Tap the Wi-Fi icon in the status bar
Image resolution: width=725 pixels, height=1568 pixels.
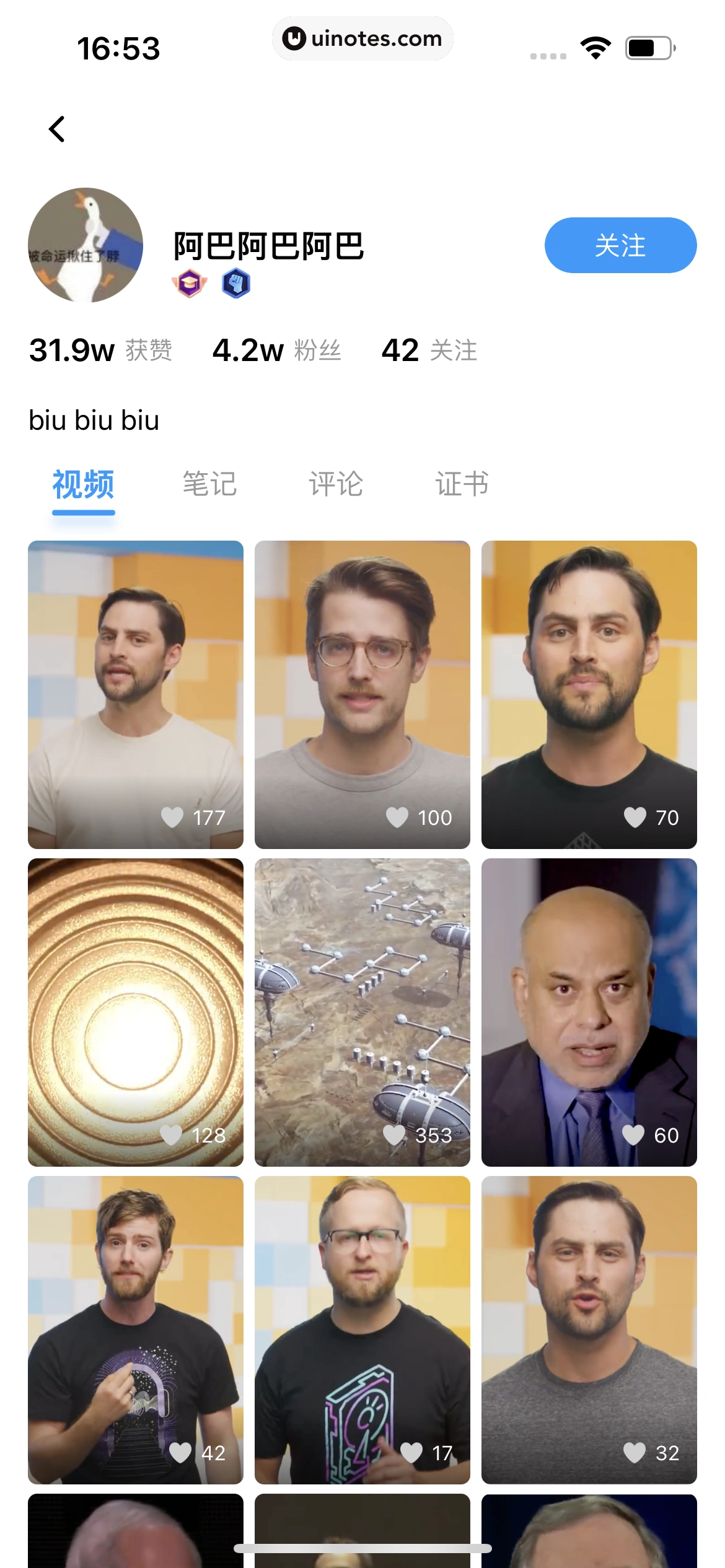pyautogui.click(x=594, y=46)
